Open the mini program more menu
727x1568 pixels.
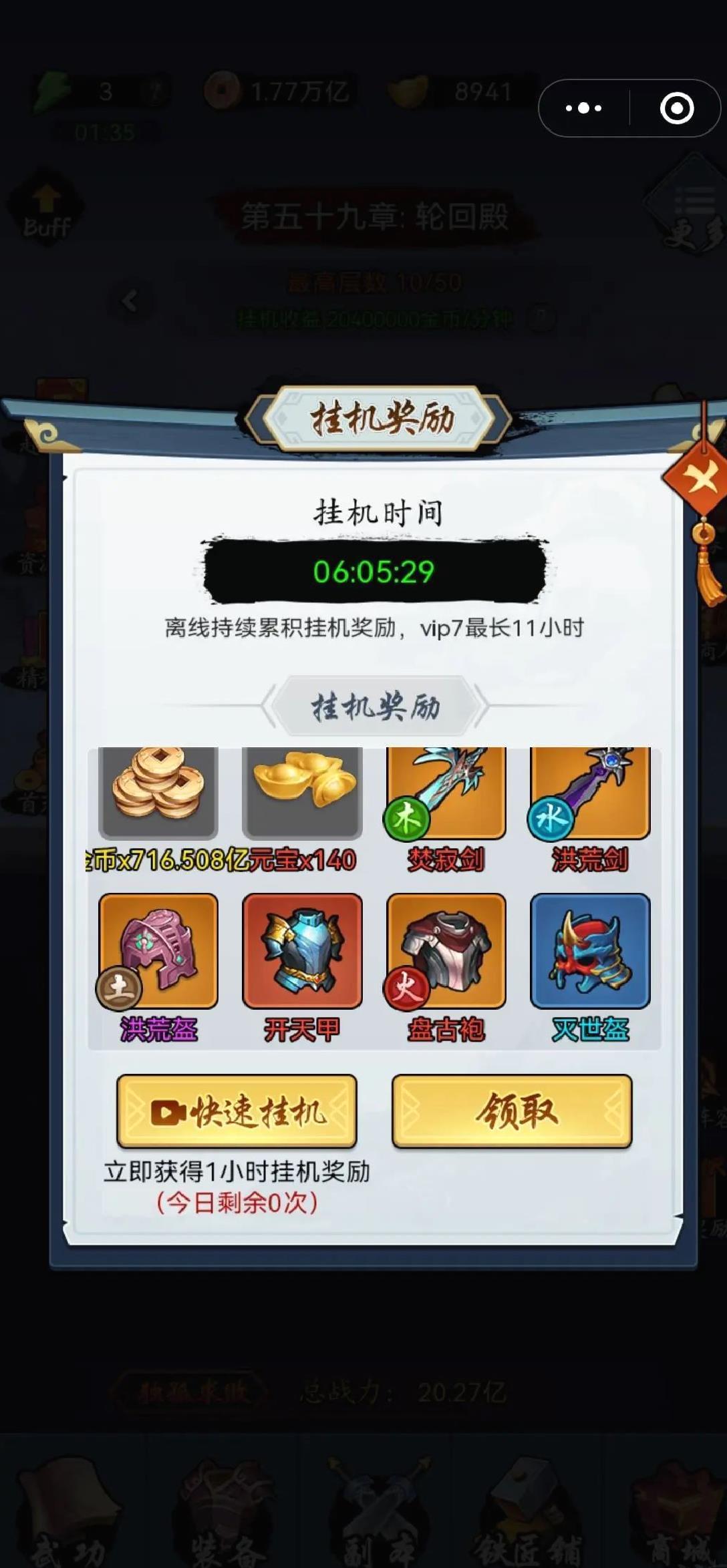tap(583, 108)
